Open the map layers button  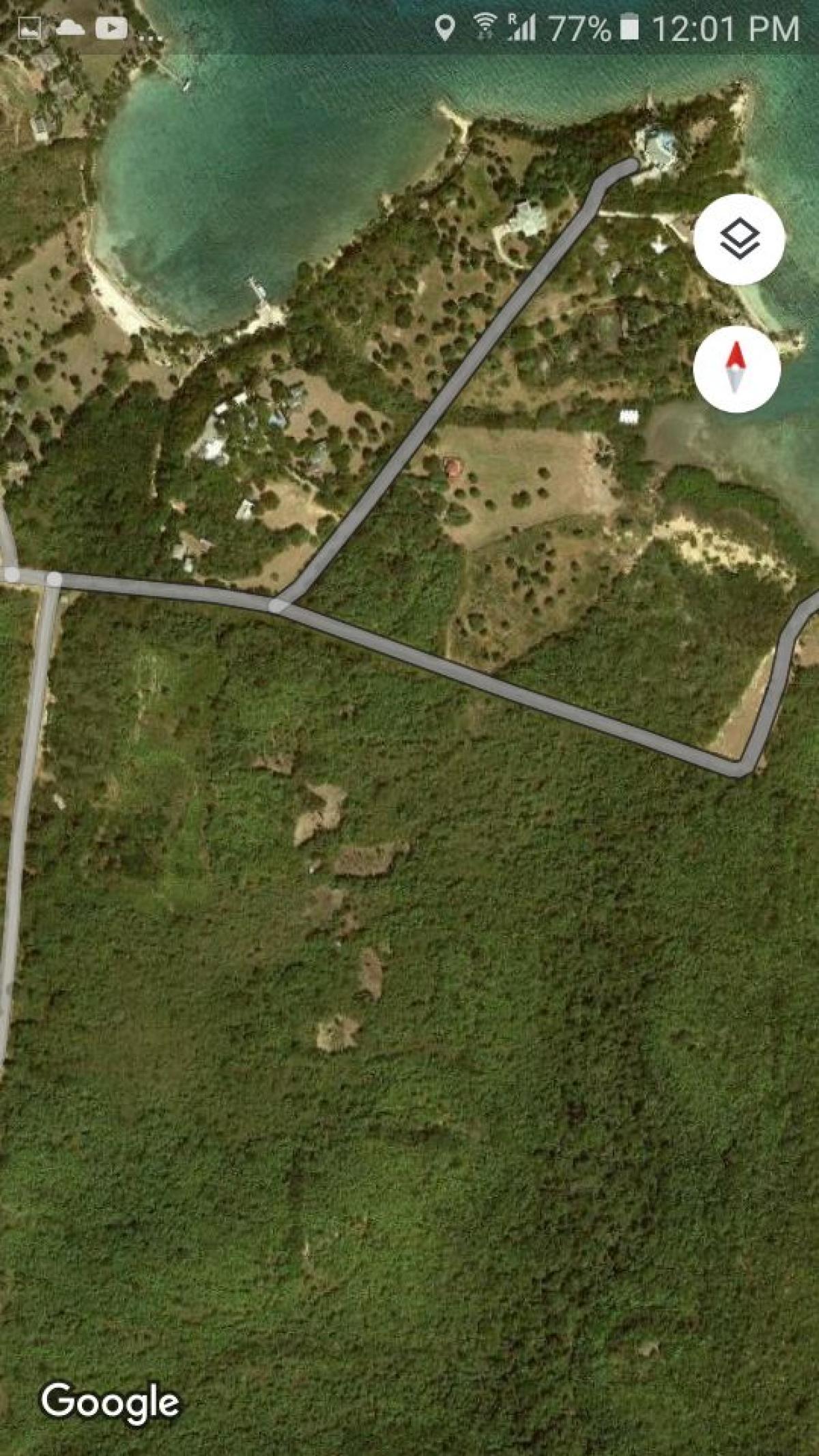739,239
